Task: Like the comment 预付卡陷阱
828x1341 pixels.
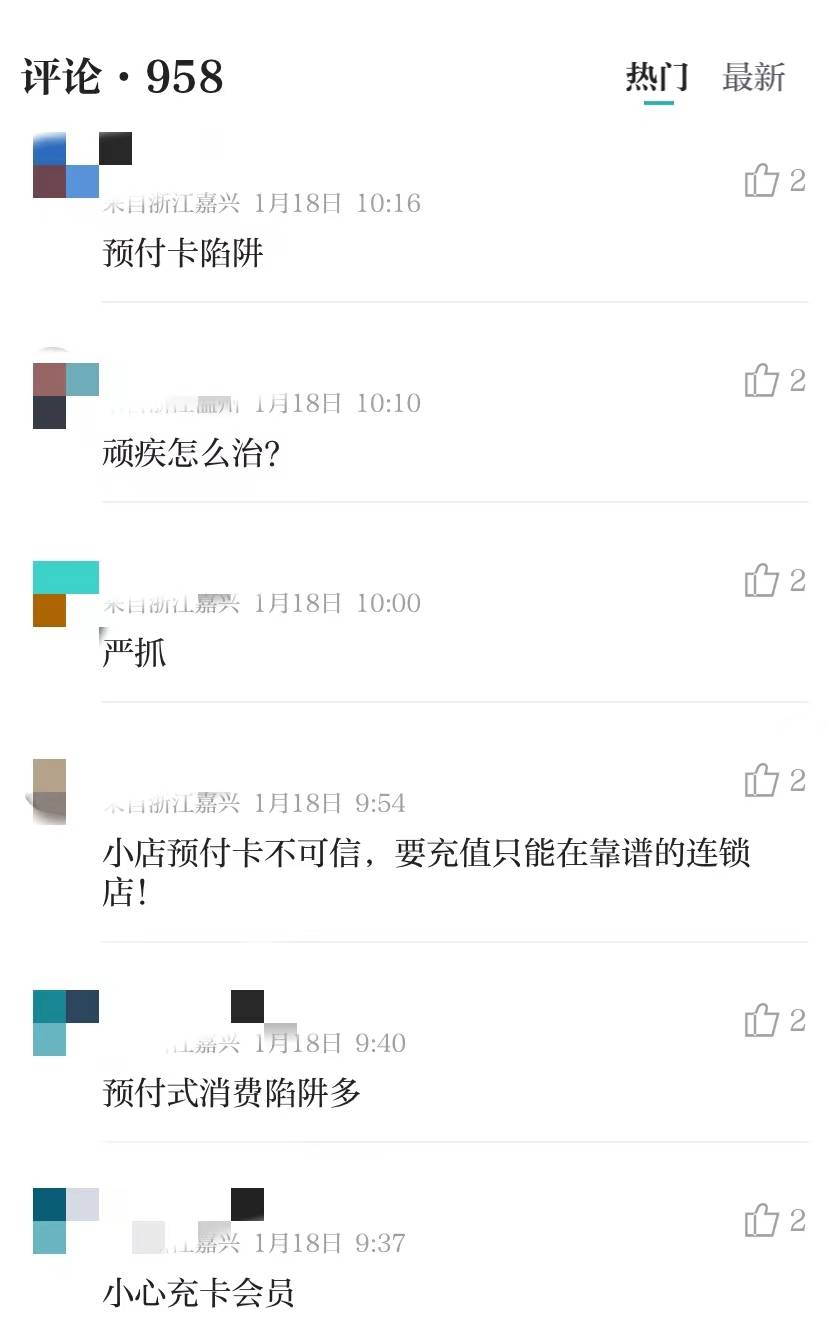Action: 762,181
